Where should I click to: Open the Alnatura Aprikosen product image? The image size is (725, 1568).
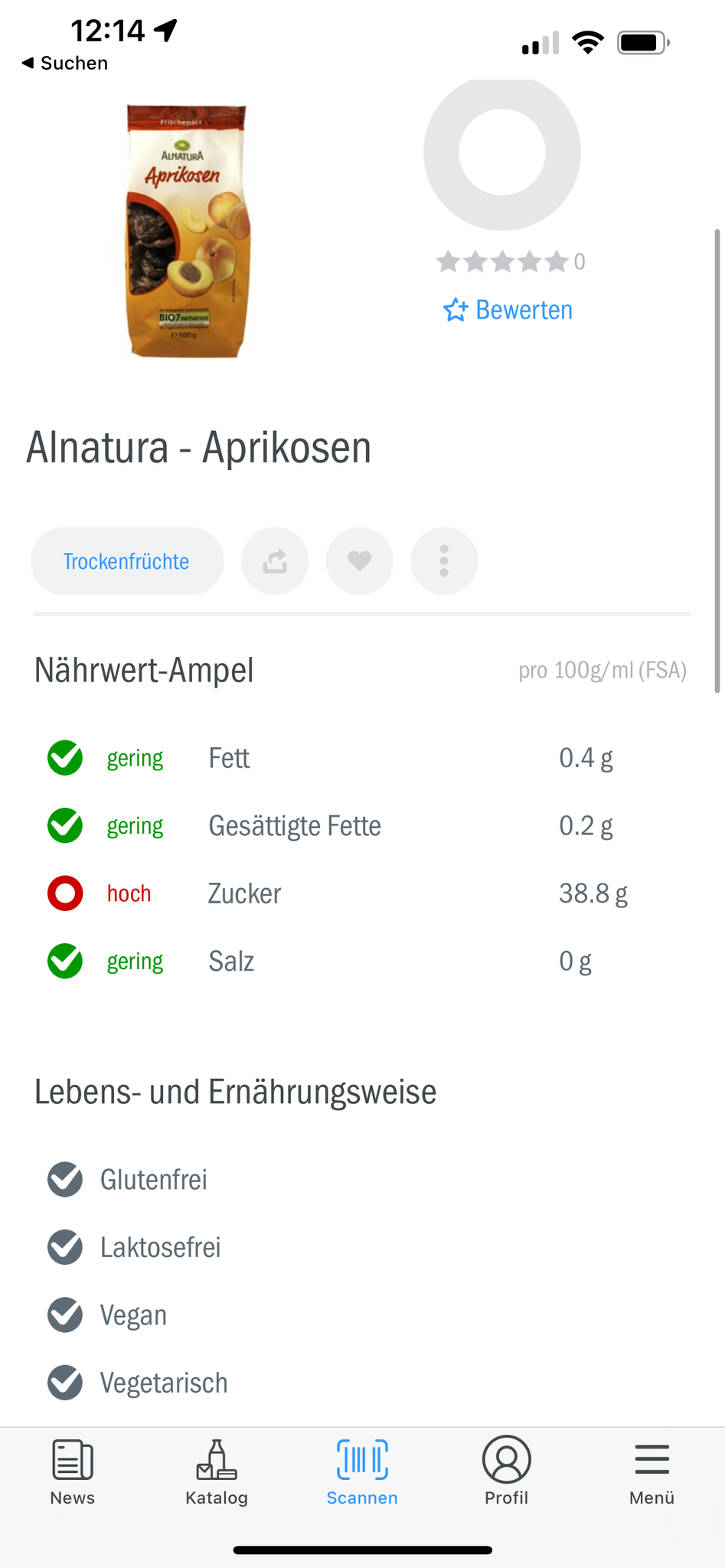pyautogui.click(x=188, y=231)
